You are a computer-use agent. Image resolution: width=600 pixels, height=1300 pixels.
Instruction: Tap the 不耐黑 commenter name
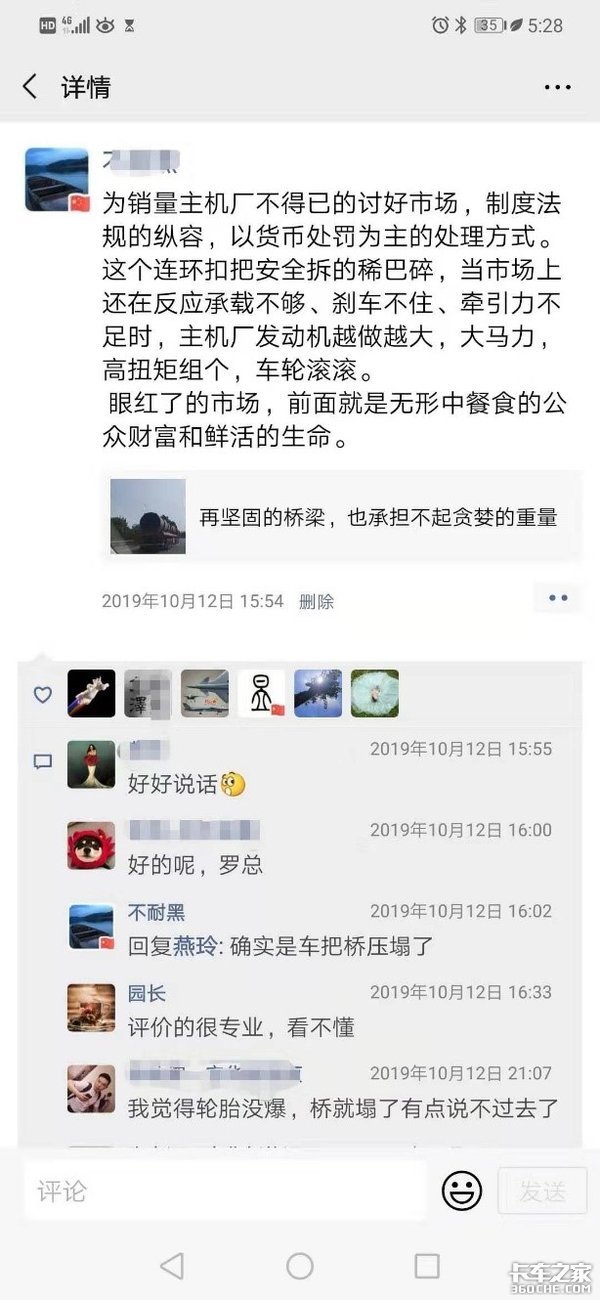(x=155, y=912)
